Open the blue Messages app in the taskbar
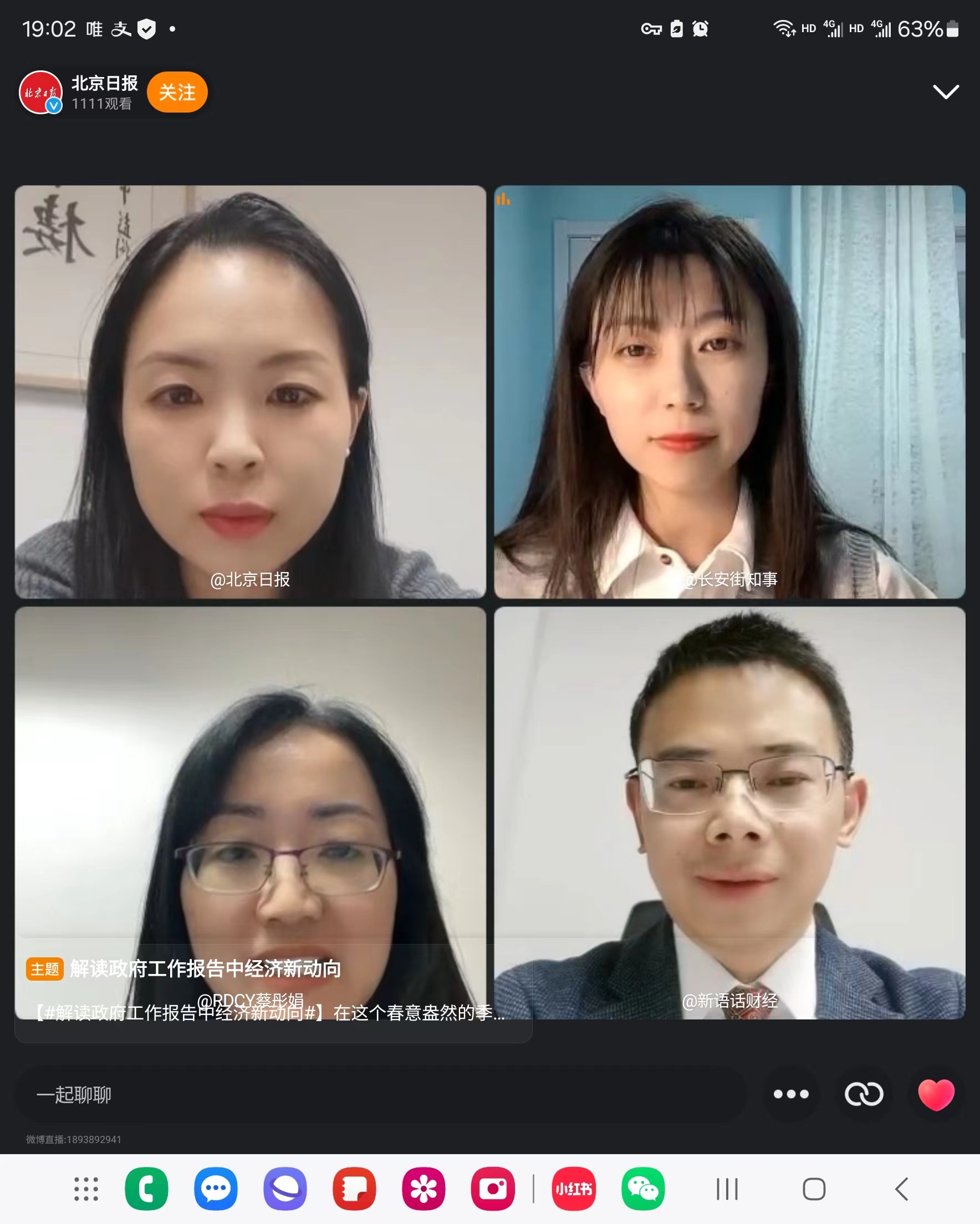This screenshot has height=1224, width=980. coord(216,1189)
